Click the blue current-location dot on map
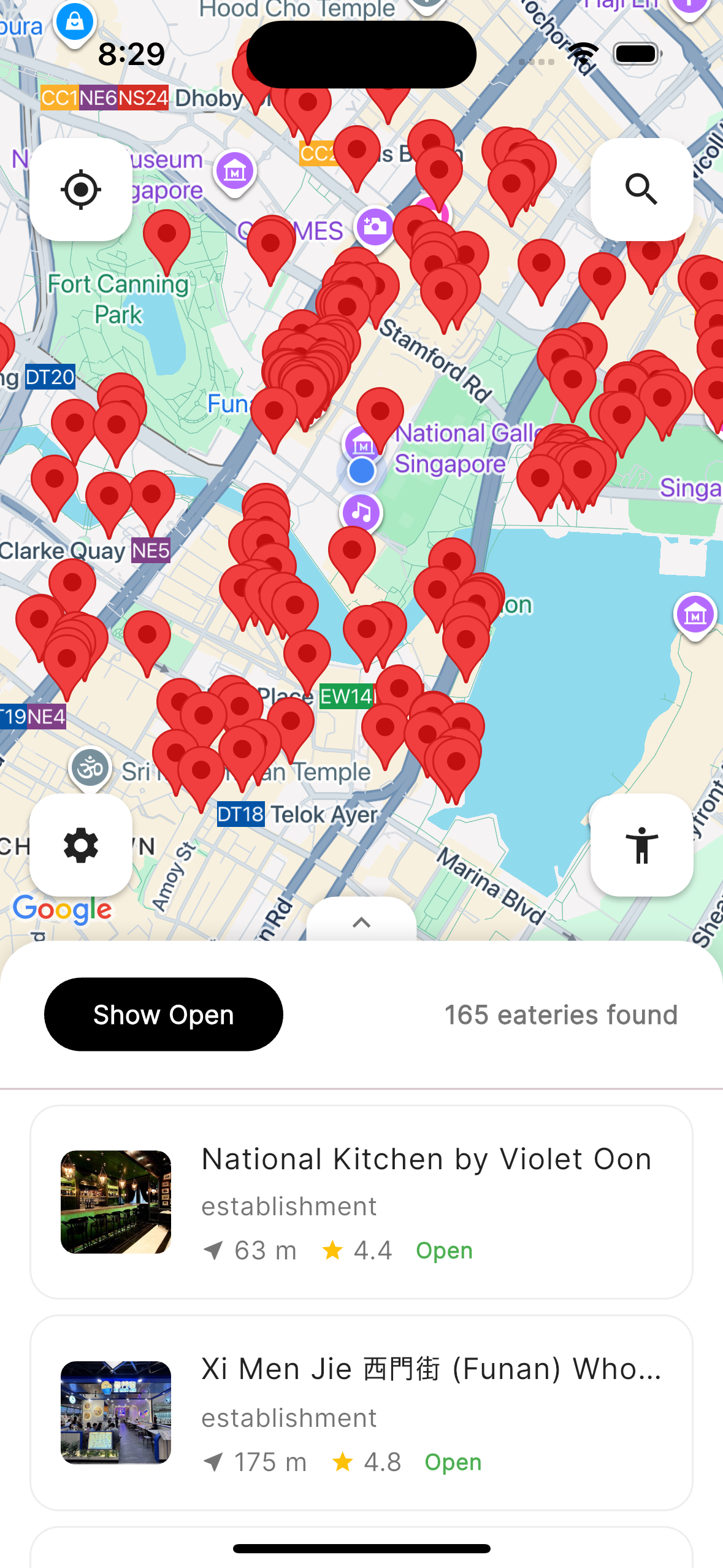723x1568 pixels. [361, 471]
